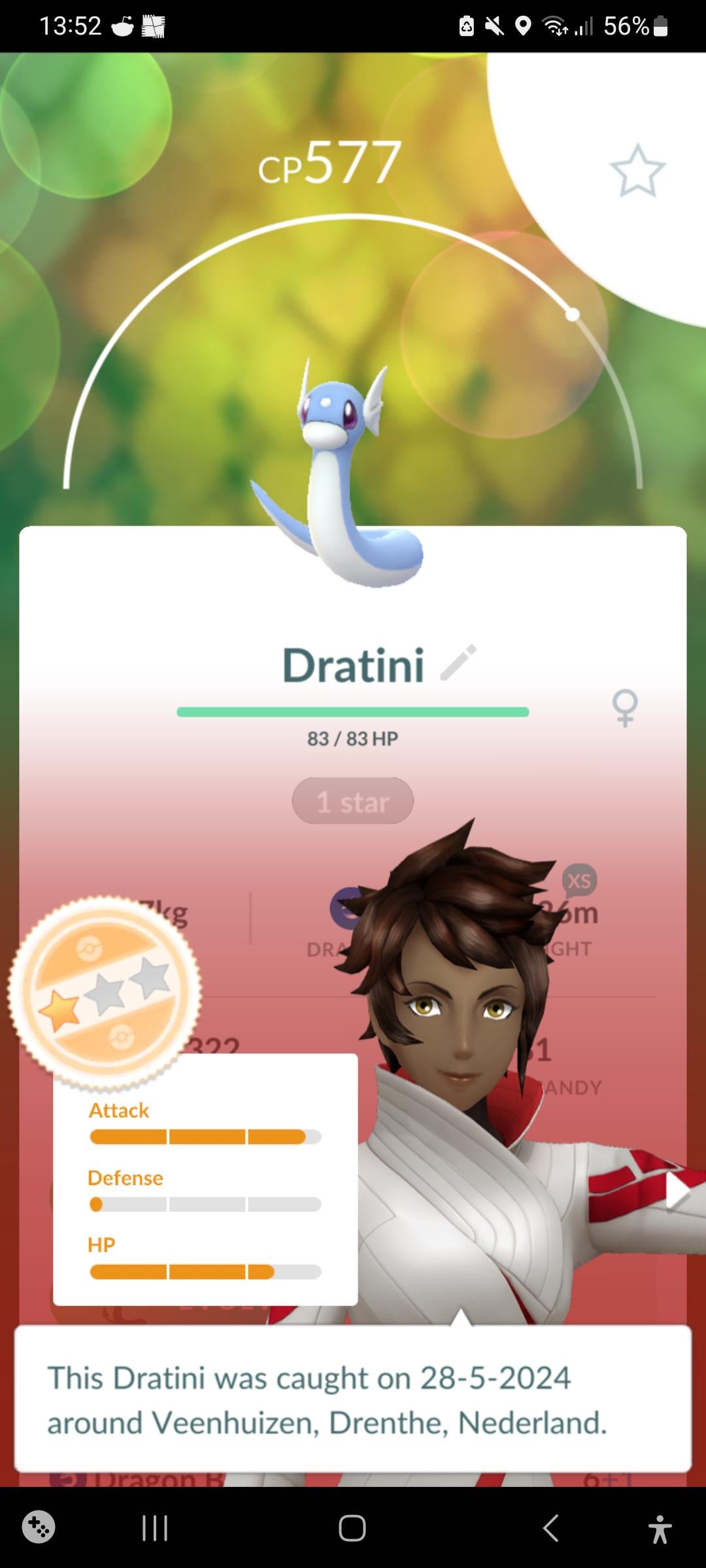
Task: Dismiss the appraisal caught-on message box
Action: click(x=352, y=1400)
